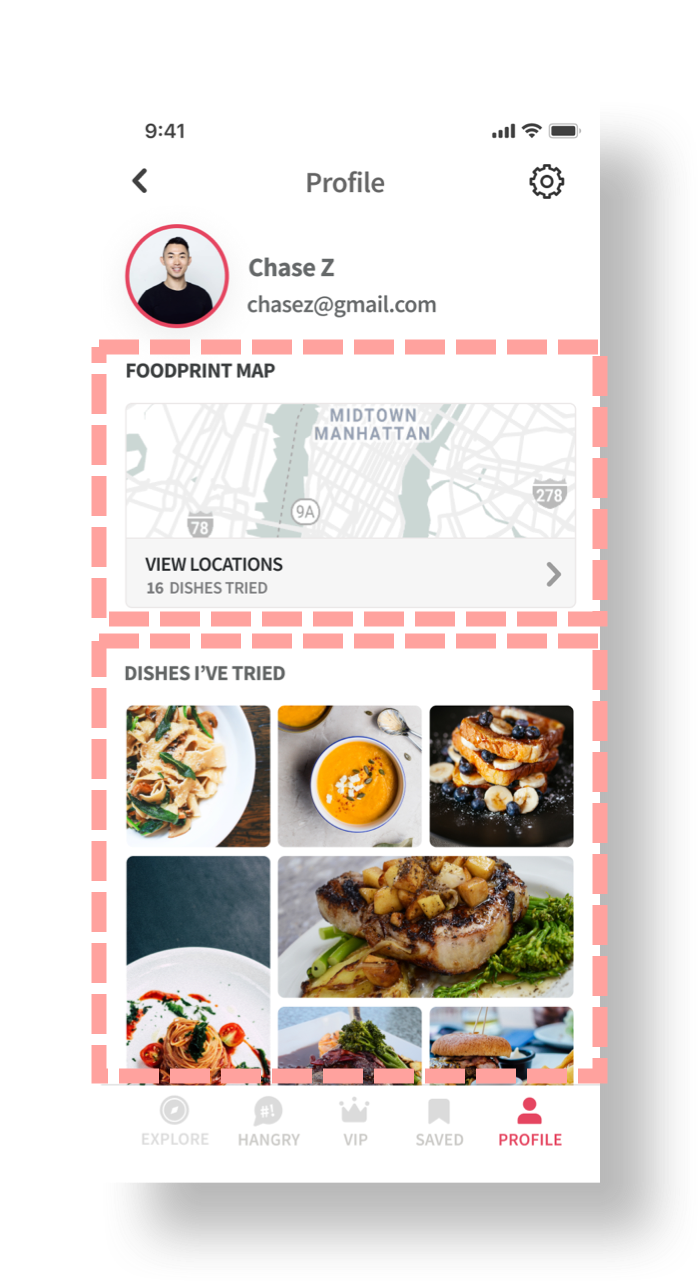Select the Profile tab
700x1283 pixels.
530,1122
